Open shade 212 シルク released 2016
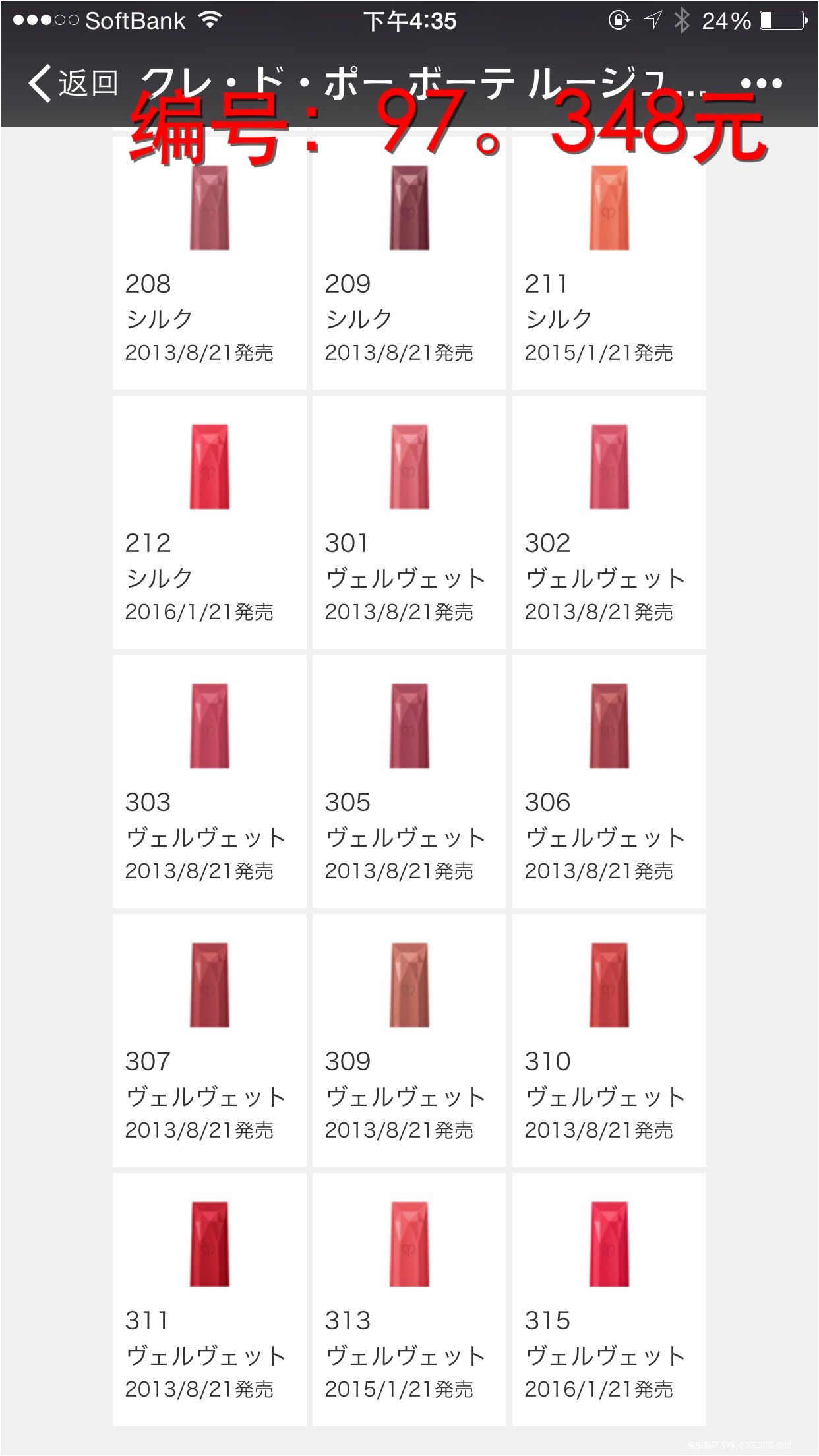Viewport: 819px width, 1456px height. (x=210, y=522)
